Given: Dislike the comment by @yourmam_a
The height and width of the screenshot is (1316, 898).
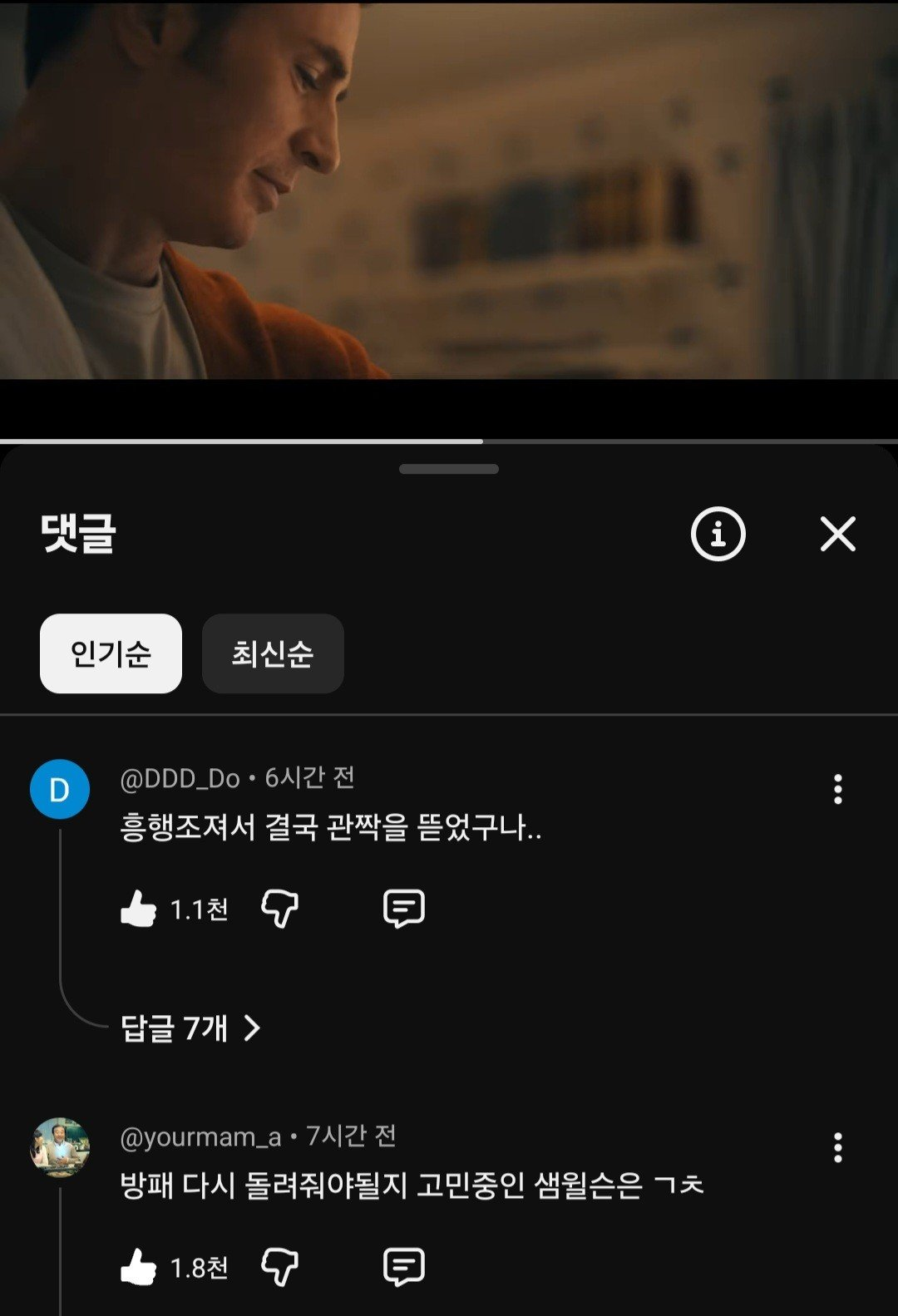Looking at the screenshot, I should (280, 1267).
